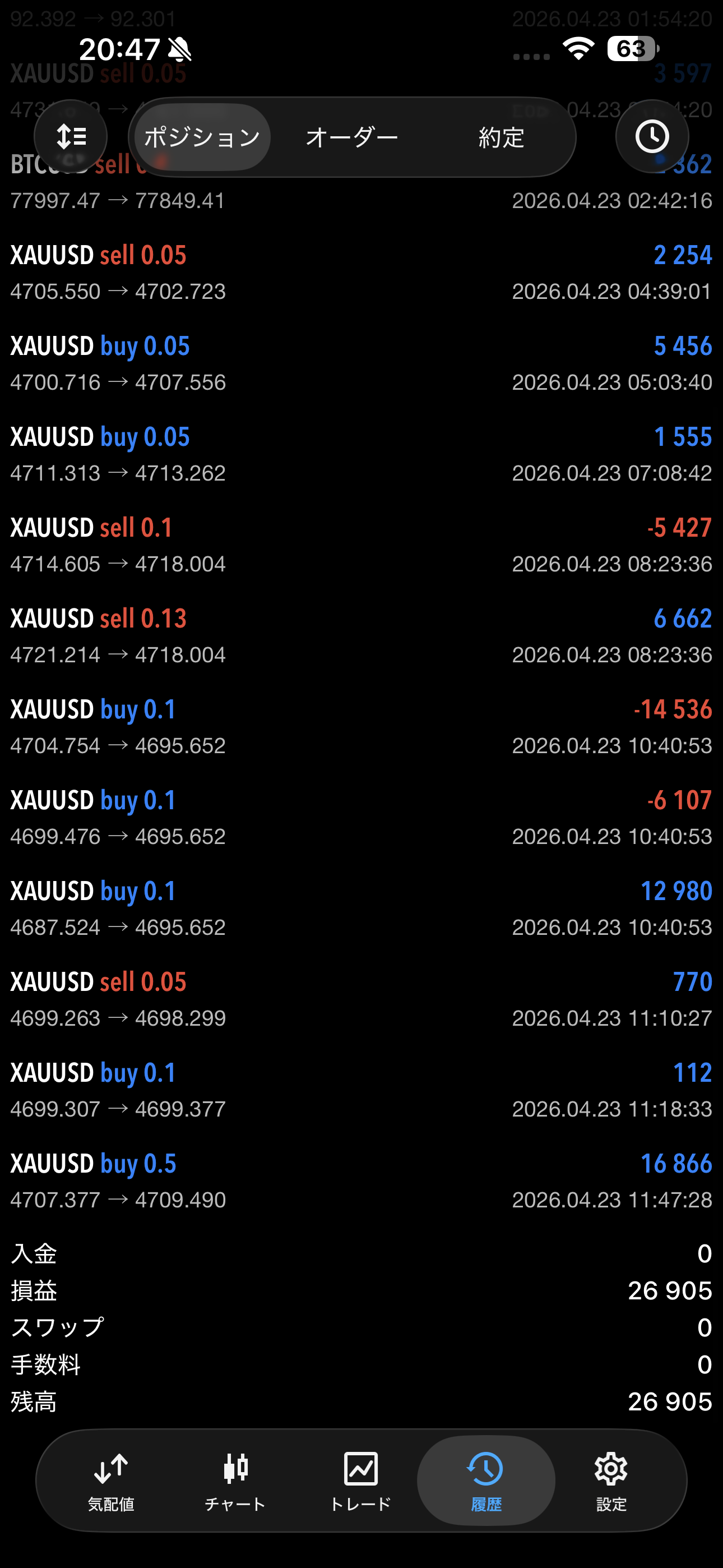
Task: Open XAUUSD buy trade with 112 profit
Action: coord(361,1090)
